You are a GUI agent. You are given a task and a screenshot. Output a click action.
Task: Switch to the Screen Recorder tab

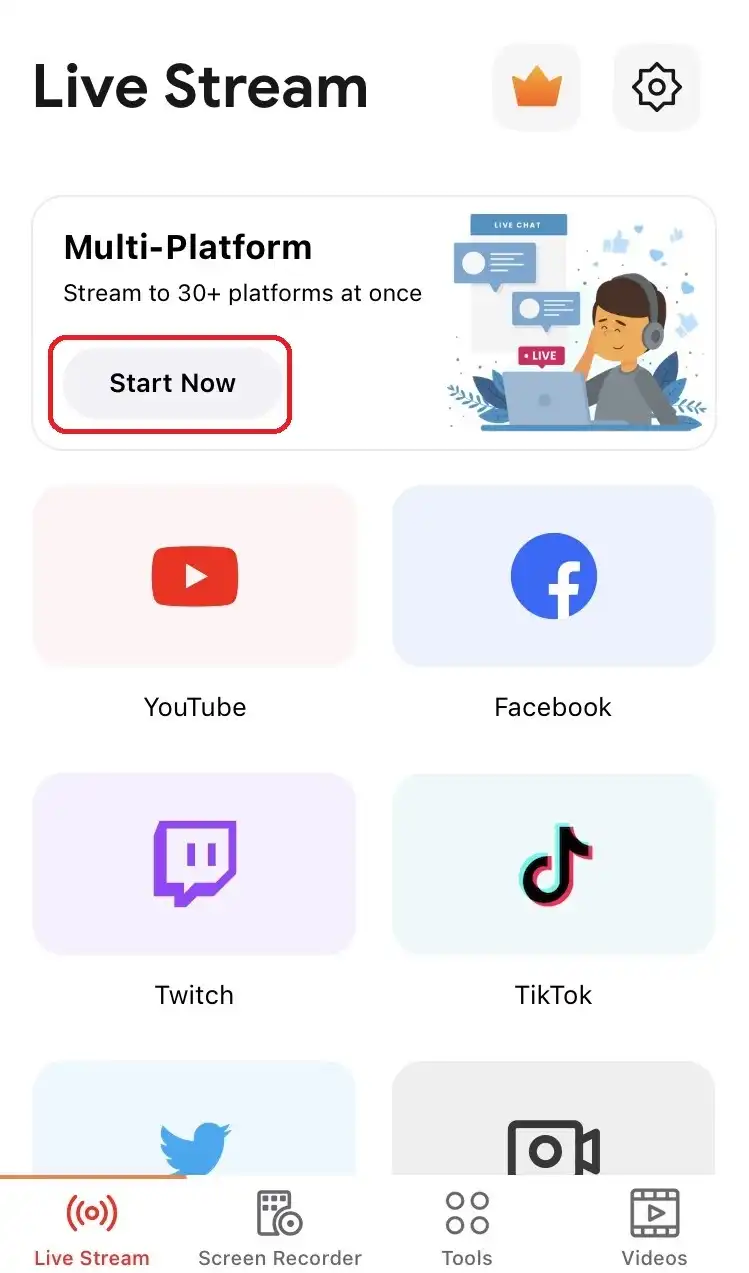pyautogui.click(x=280, y=1227)
